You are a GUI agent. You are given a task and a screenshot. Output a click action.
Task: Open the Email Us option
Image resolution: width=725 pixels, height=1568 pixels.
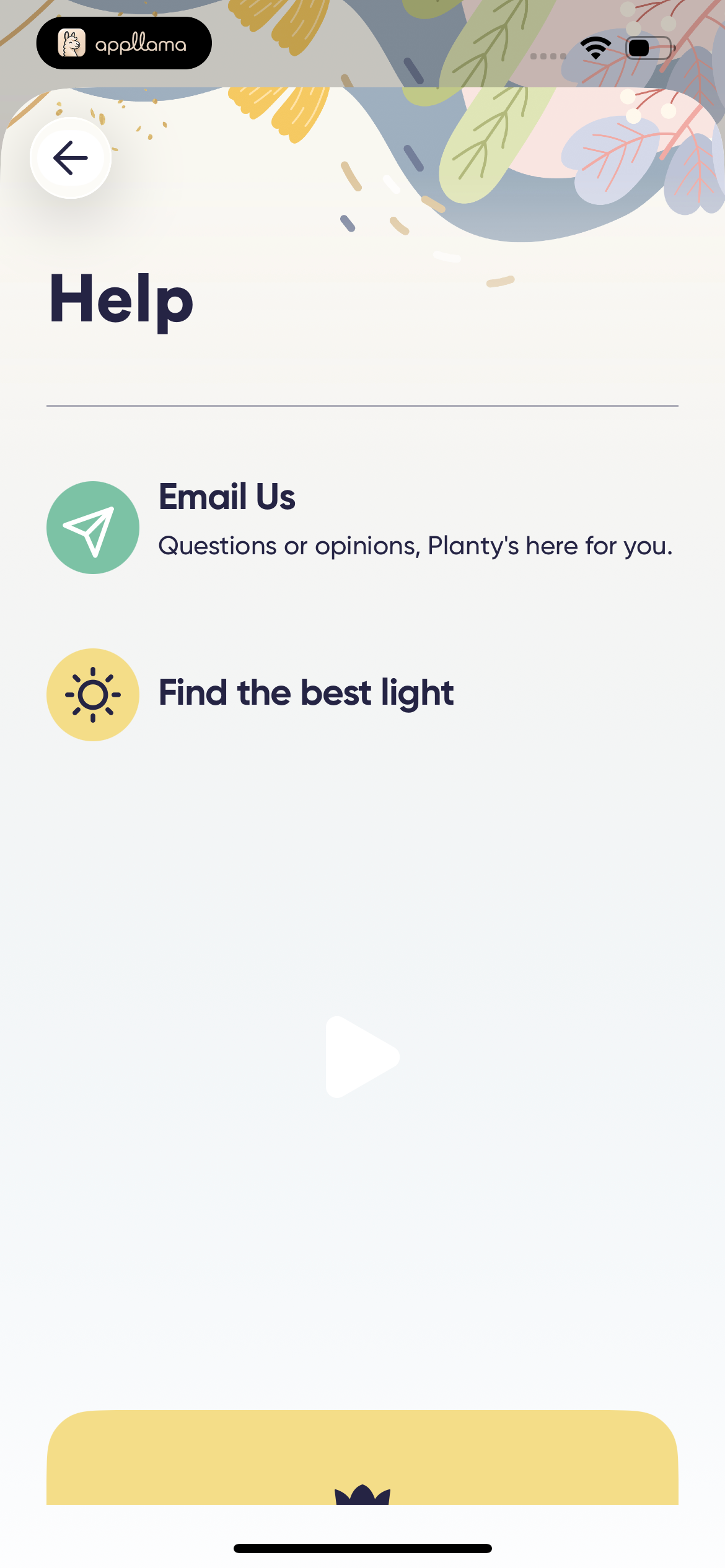(x=362, y=527)
